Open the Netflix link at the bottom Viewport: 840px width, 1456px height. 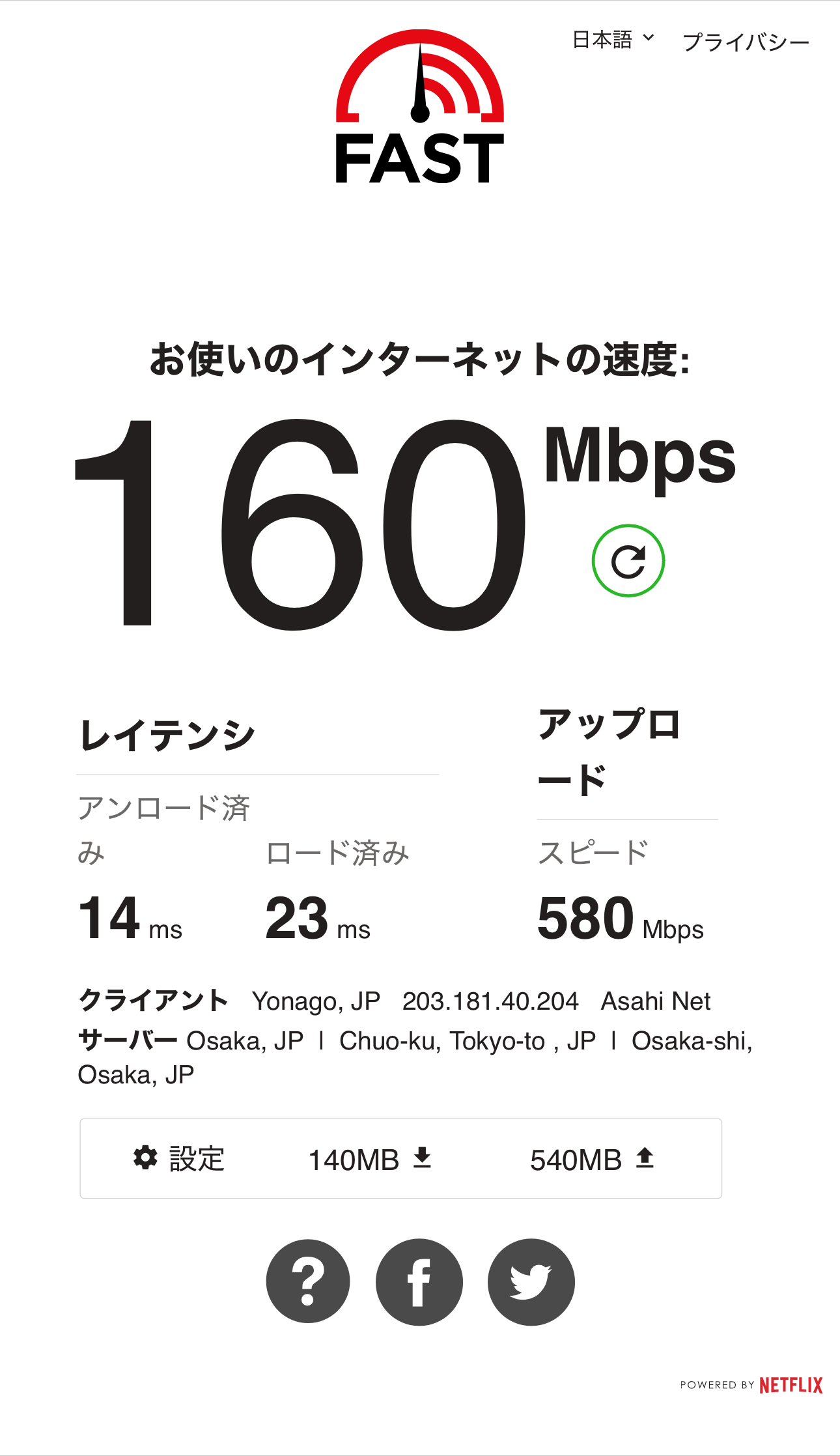pyautogui.click(x=791, y=1385)
